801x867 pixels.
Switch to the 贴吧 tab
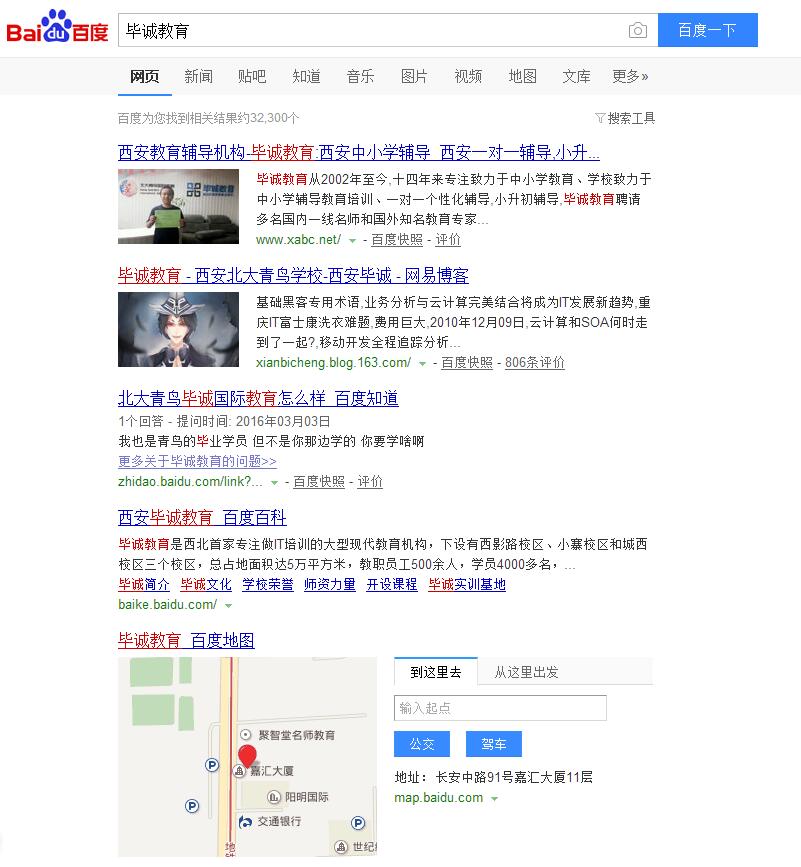[x=252, y=76]
